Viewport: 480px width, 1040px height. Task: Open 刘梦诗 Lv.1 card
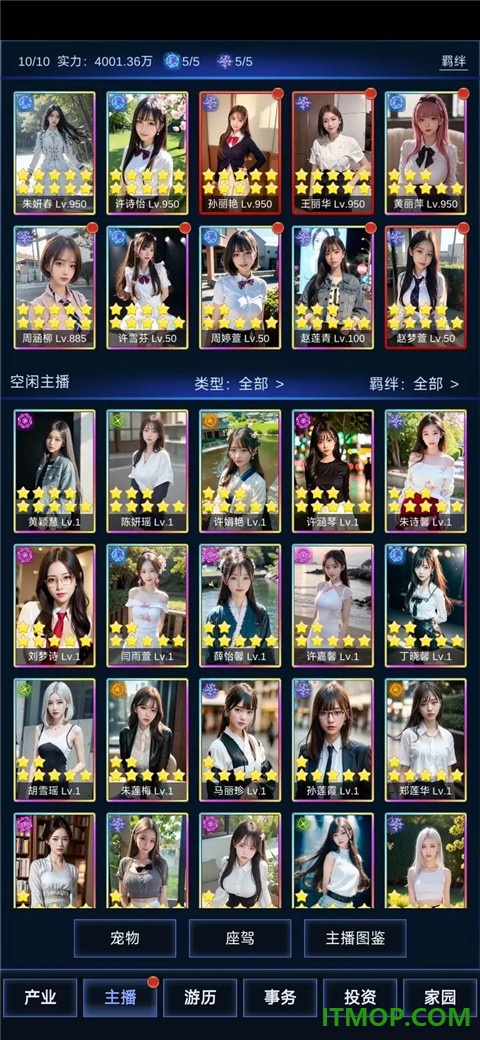[54, 606]
